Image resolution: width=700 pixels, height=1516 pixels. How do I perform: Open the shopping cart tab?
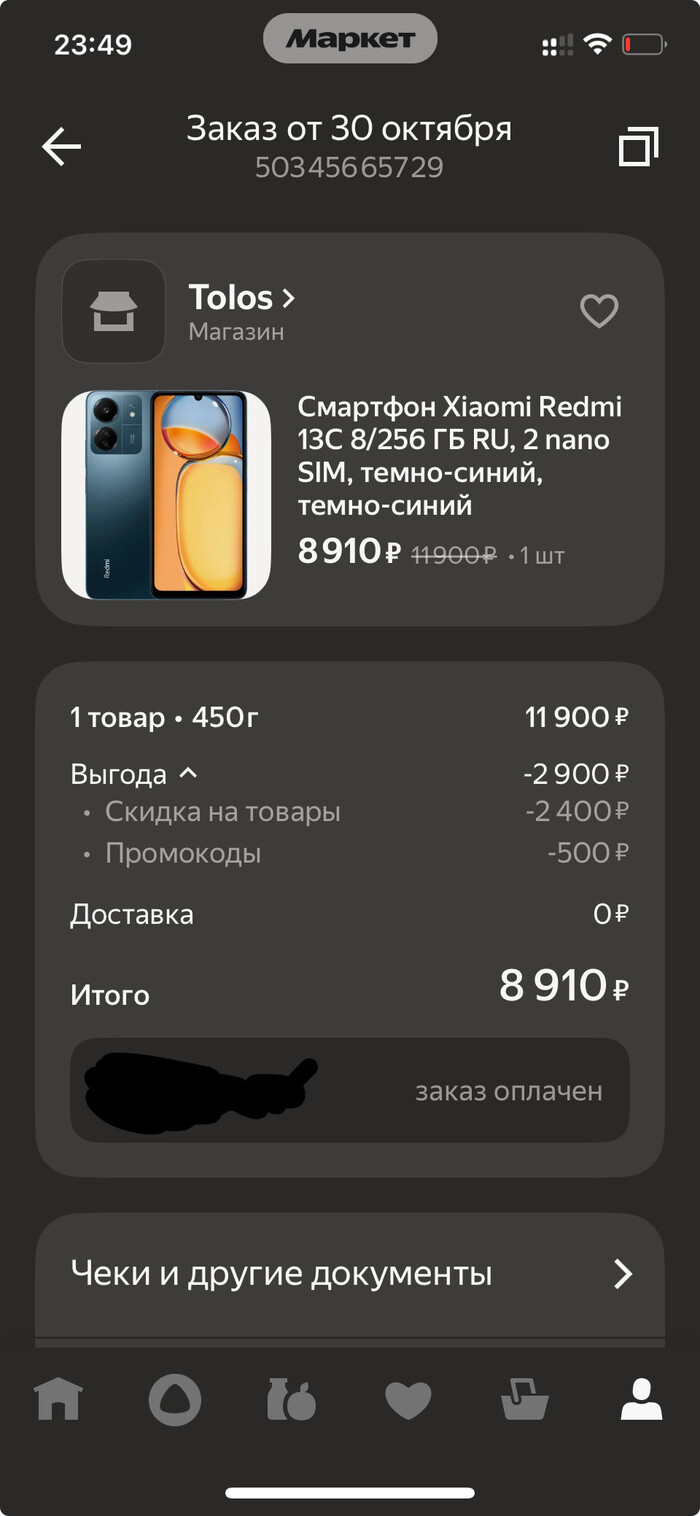[525, 1399]
